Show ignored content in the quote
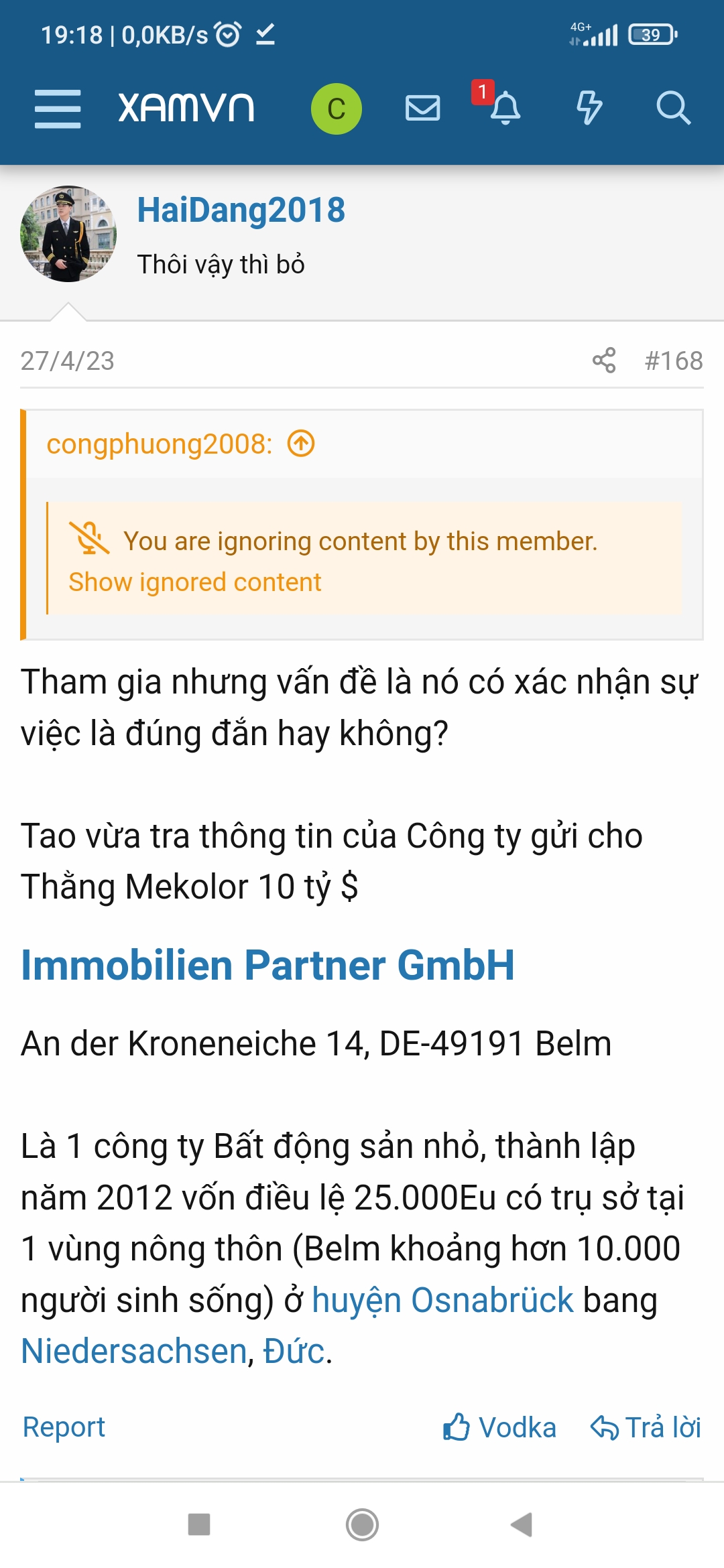The height and width of the screenshot is (1568, 724). pyautogui.click(x=195, y=582)
